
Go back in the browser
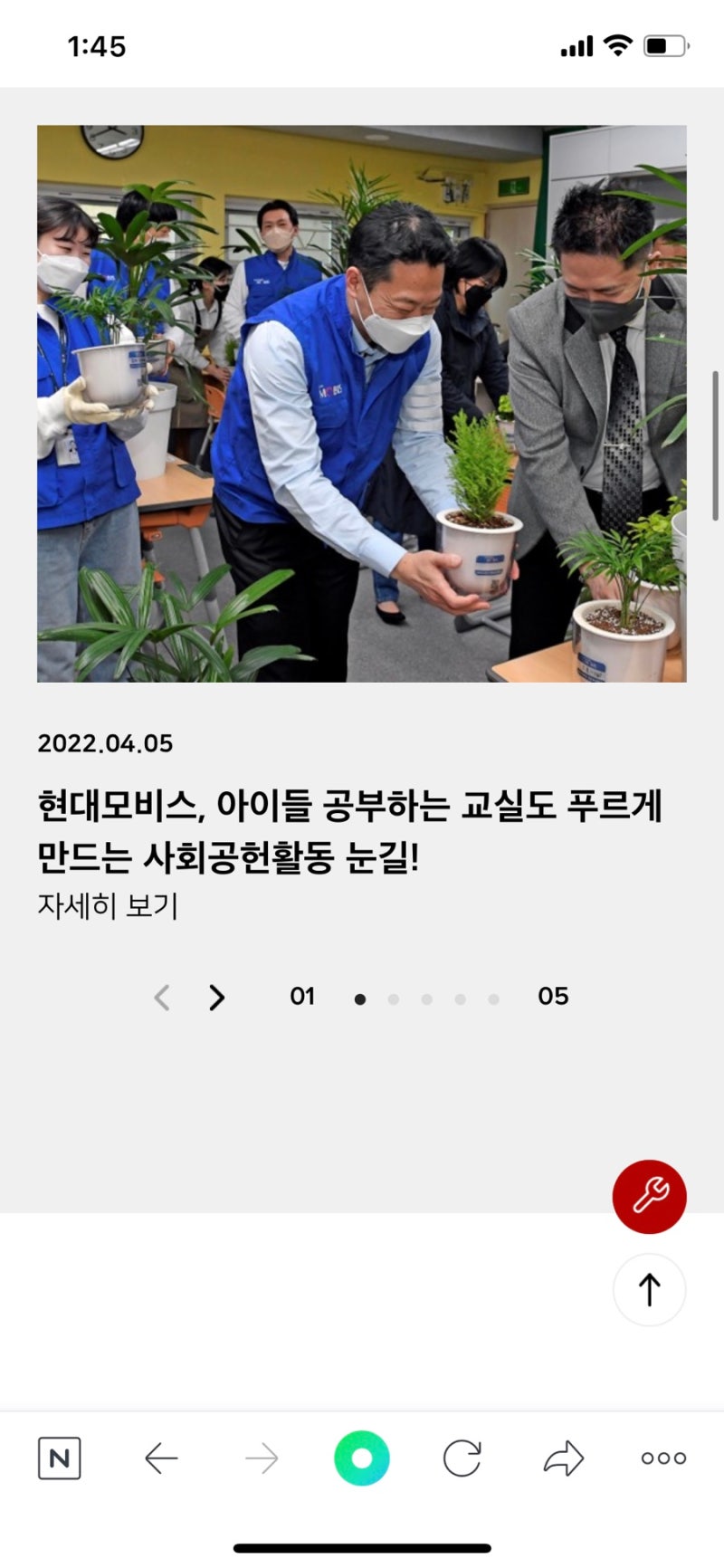tap(161, 1458)
